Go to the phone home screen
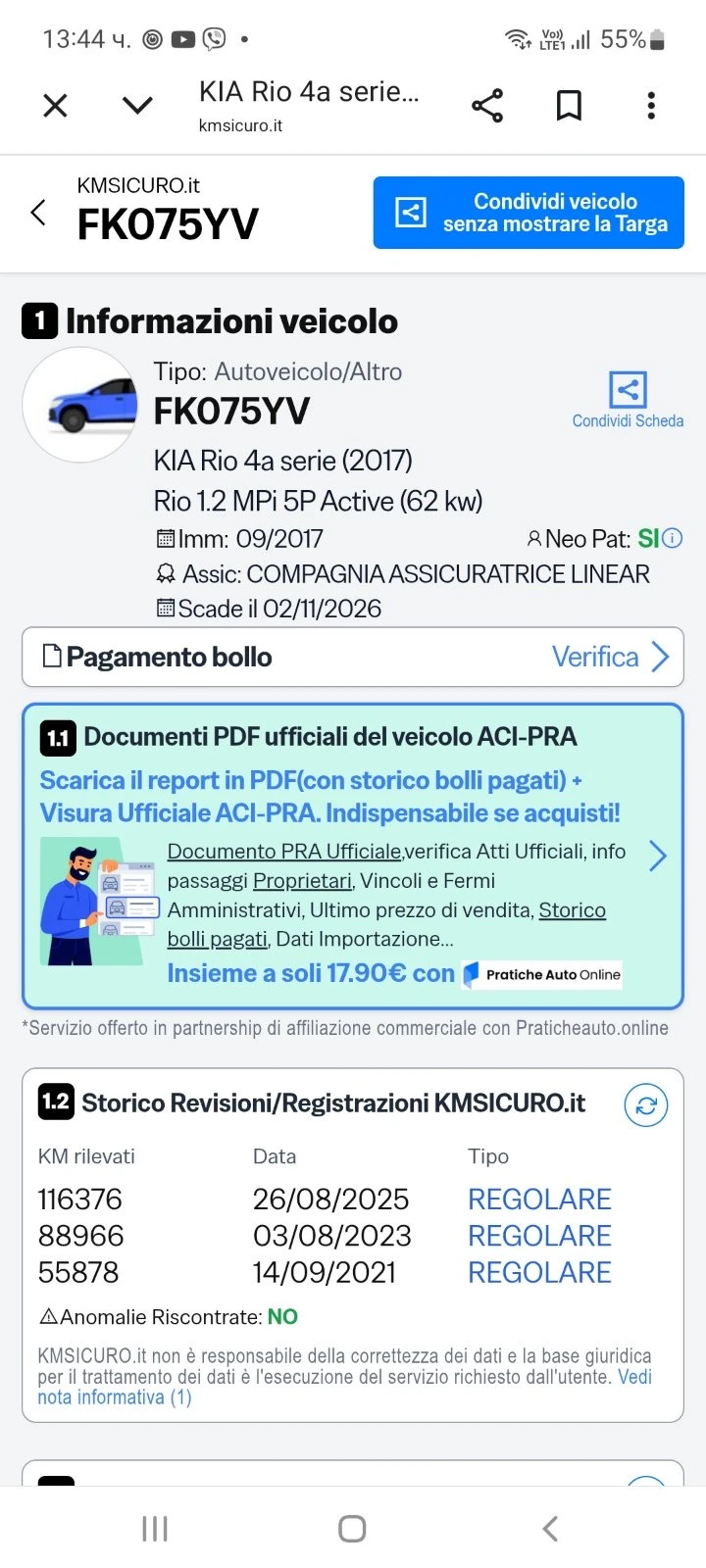The width and height of the screenshot is (706, 1568). pyautogui.click(x=352, y=1529)
